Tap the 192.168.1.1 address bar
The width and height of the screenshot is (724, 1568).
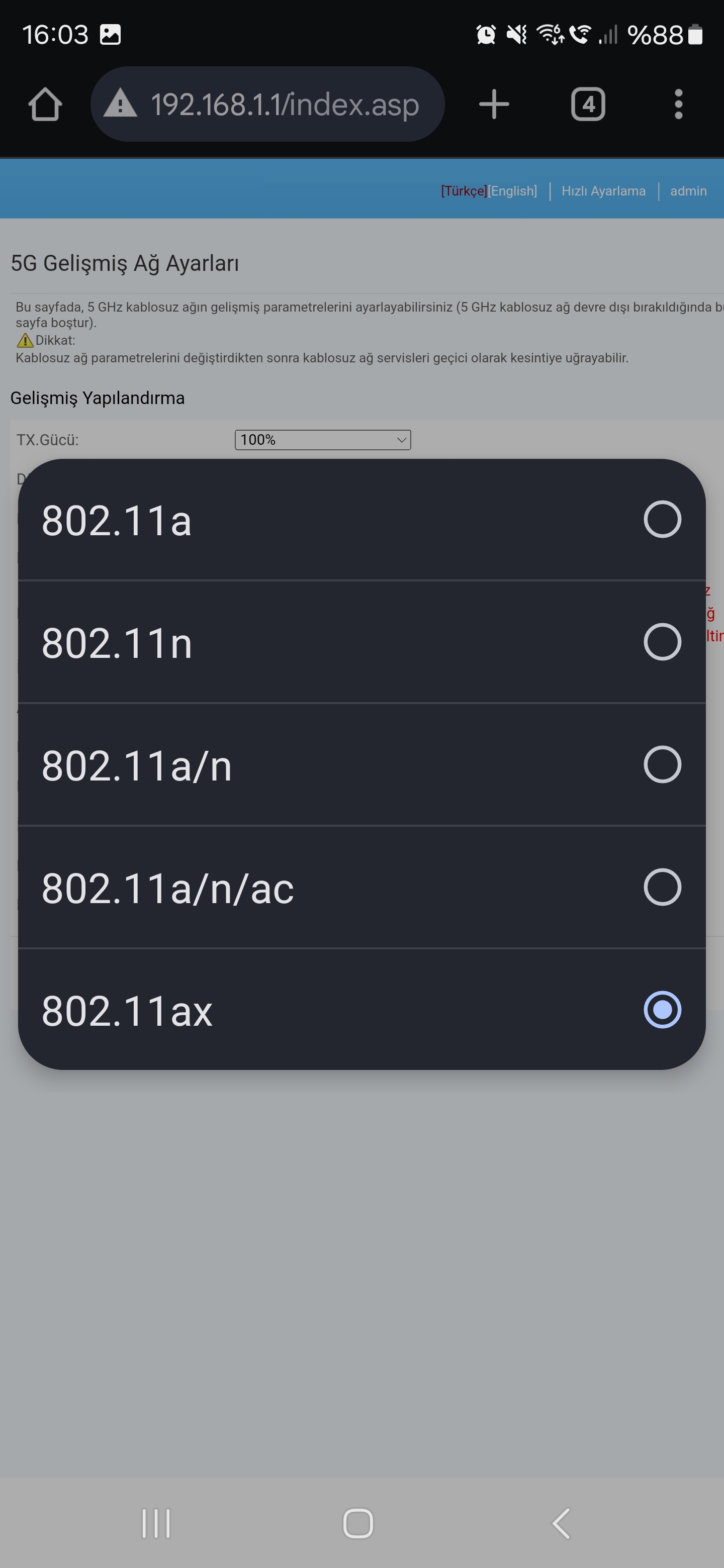(x=267, y=104)
